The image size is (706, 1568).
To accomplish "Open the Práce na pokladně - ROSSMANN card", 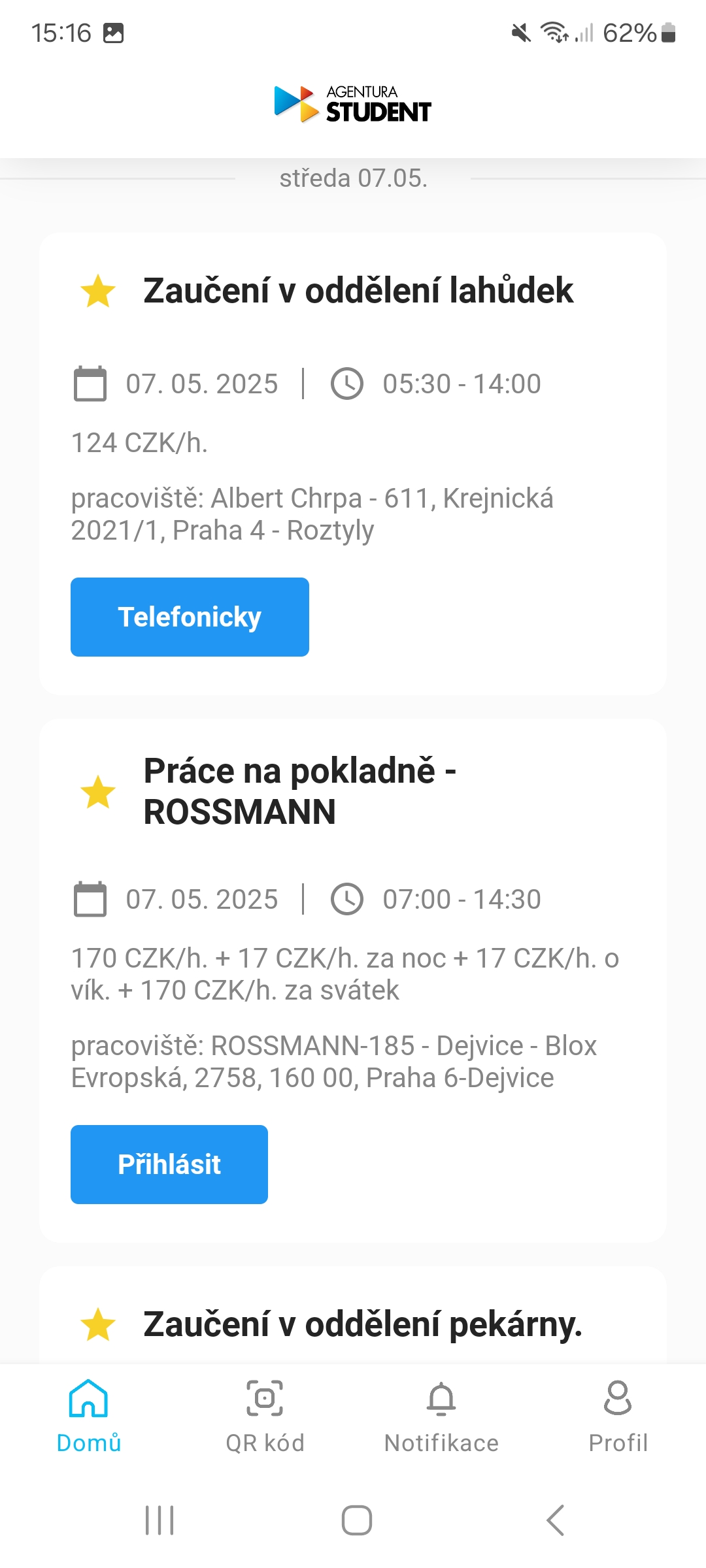I will click(353, 981).
